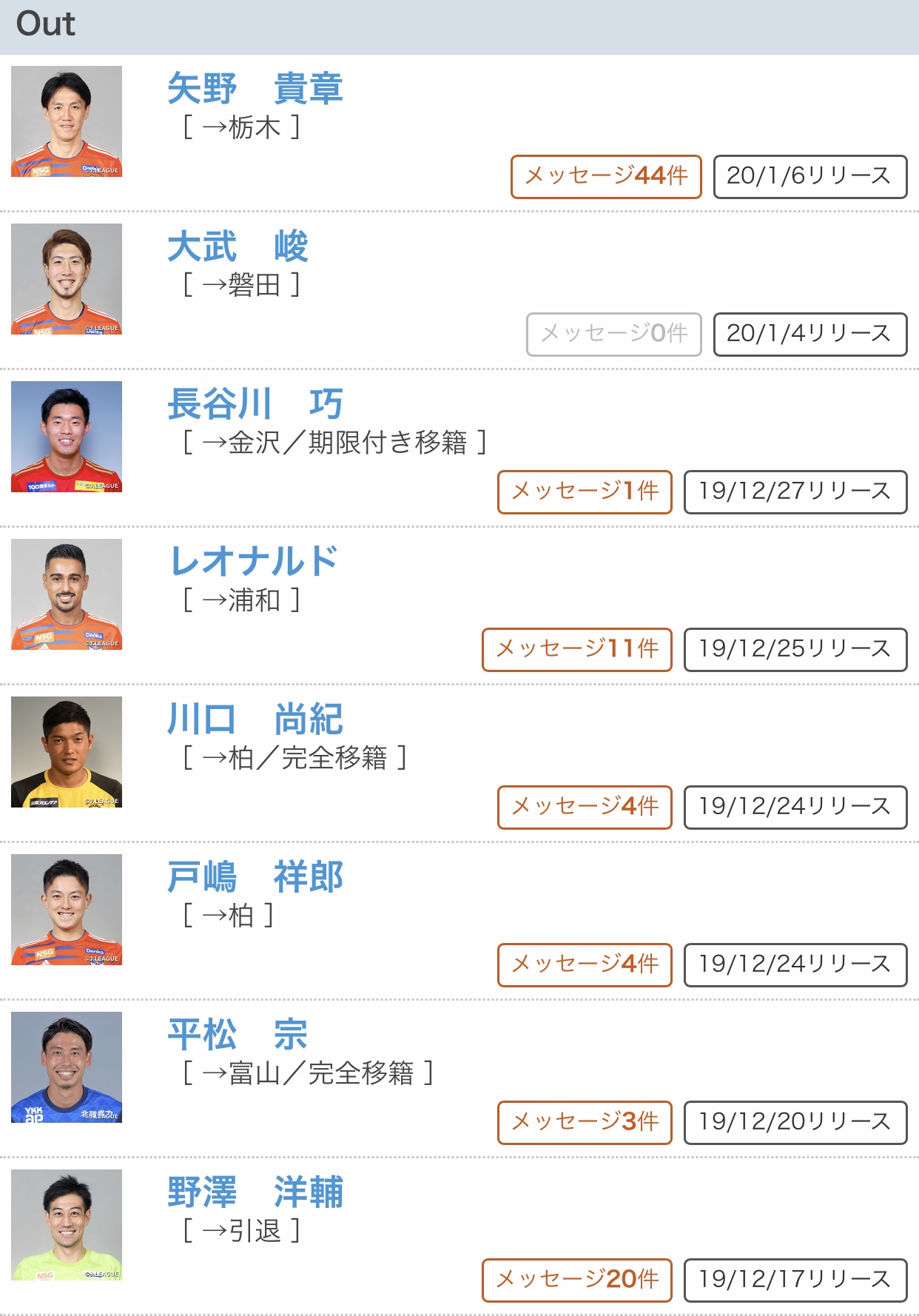919x1316 pixels.
Task: Open the 20/1/4 release for 大武 峻
Action: click(x=809, y=335)
